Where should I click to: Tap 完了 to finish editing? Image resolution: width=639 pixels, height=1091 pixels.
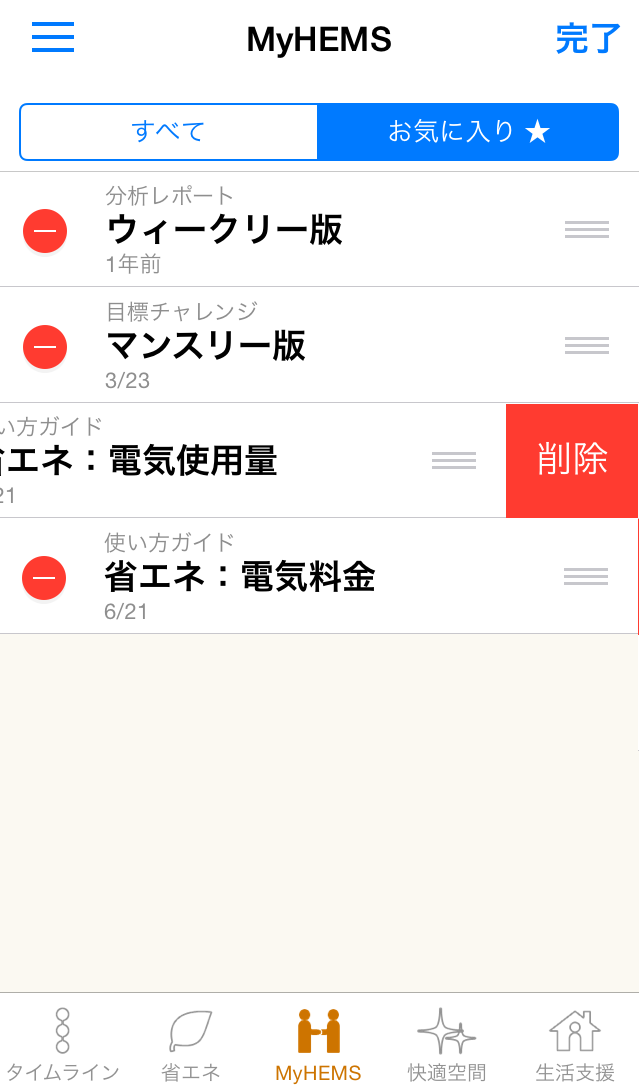point(588,39)
